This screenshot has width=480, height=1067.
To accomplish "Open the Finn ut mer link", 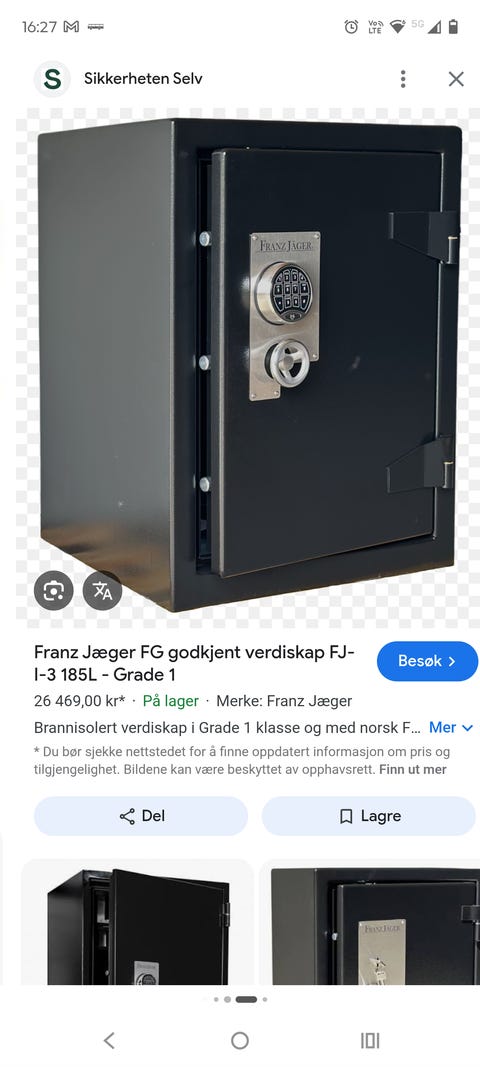I will pyautogui.click(x=413, y=770).
